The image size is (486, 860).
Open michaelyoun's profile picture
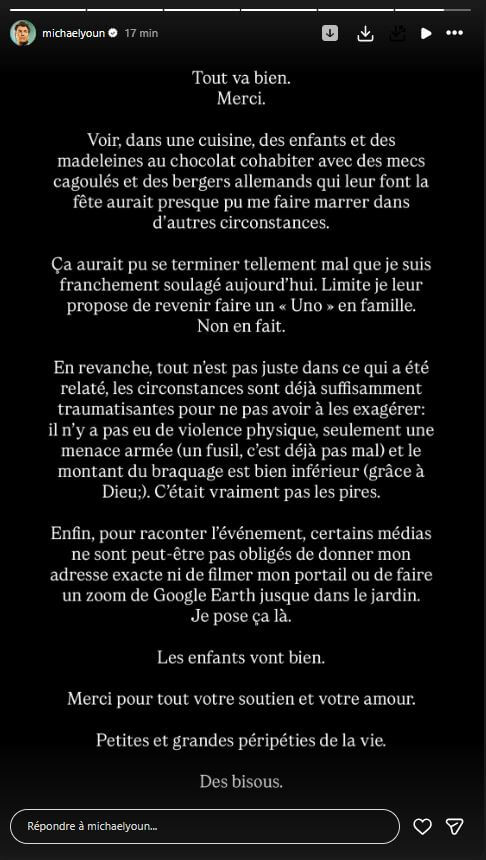pyautogui.click(x=23, y=33)
